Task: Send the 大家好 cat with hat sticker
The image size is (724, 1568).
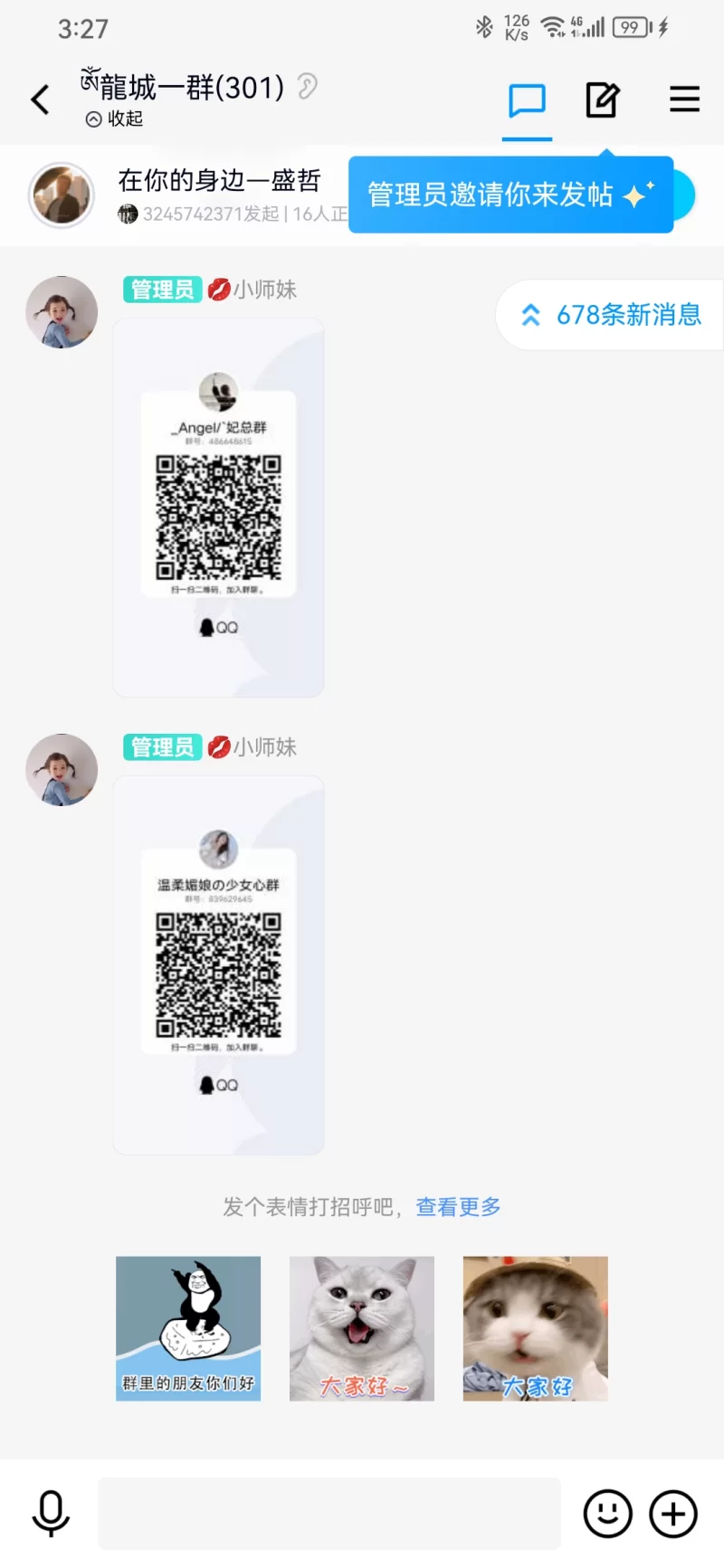Action: 536,1328
